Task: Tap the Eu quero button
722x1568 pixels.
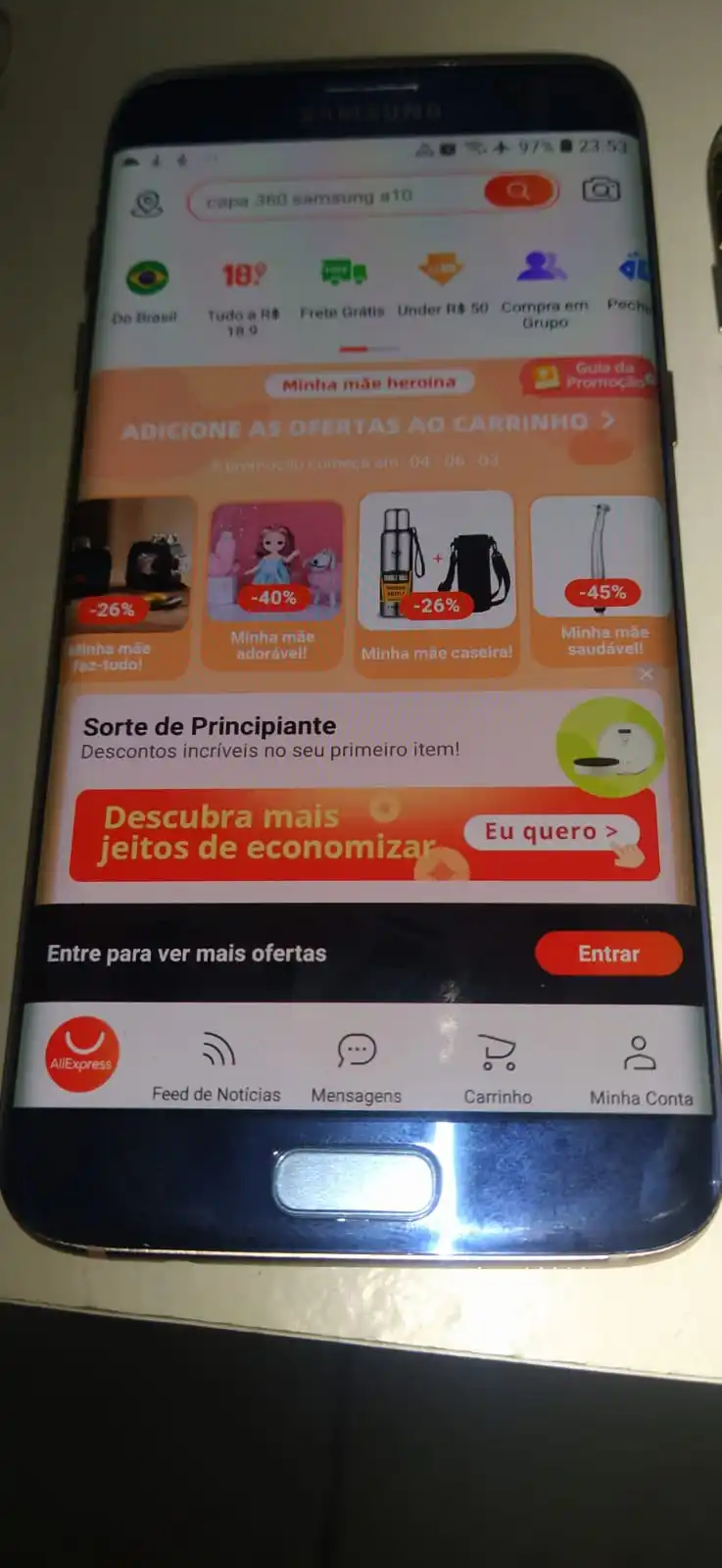Action: click(x=552, y=832)
